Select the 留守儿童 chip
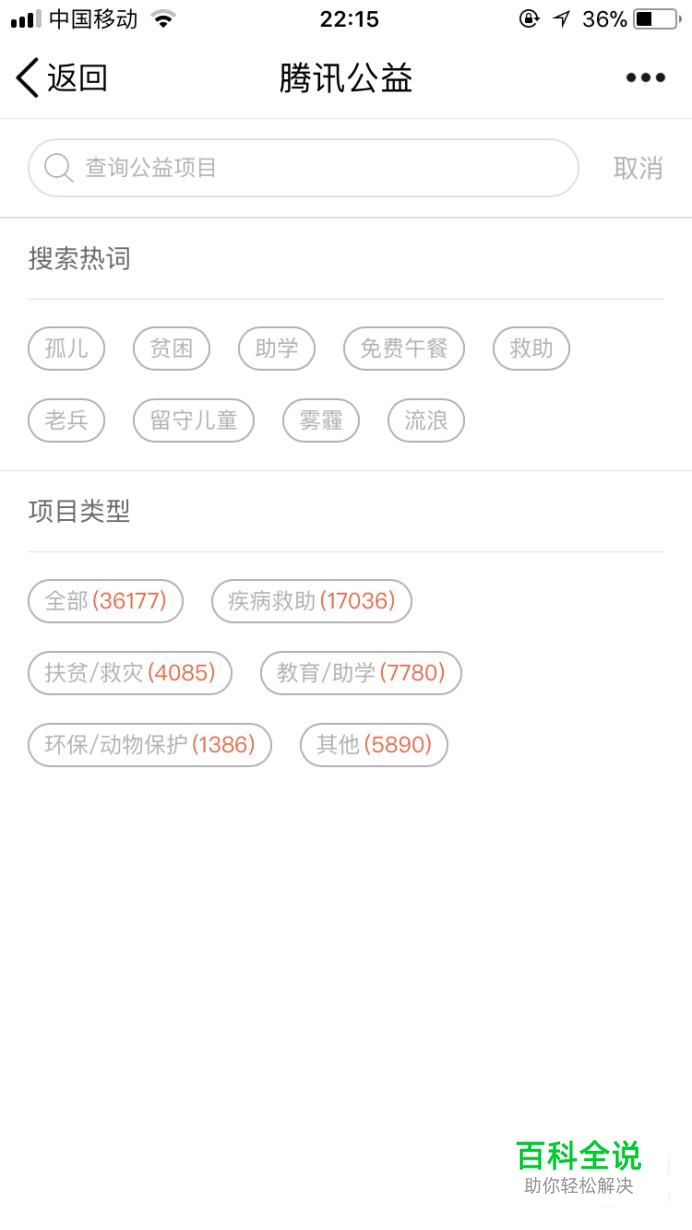 click(x=194, y=421)
